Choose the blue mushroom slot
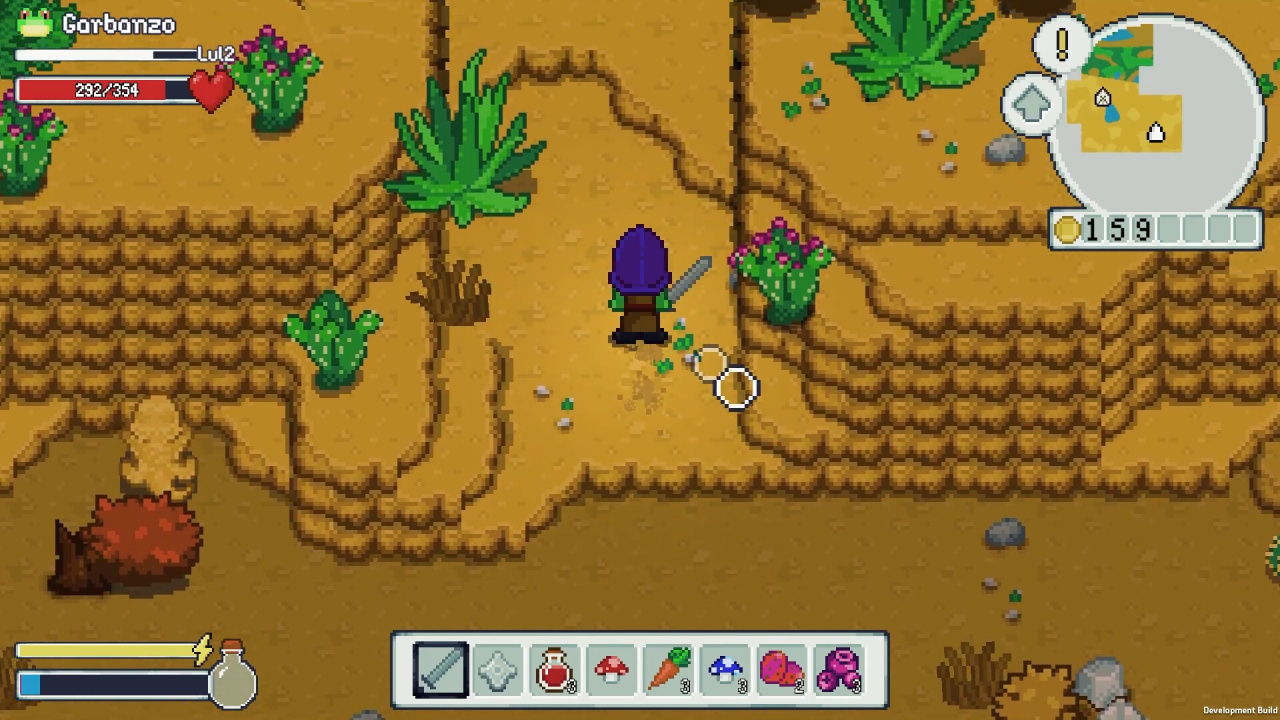1280x720 pixels. tap(725, 669)
